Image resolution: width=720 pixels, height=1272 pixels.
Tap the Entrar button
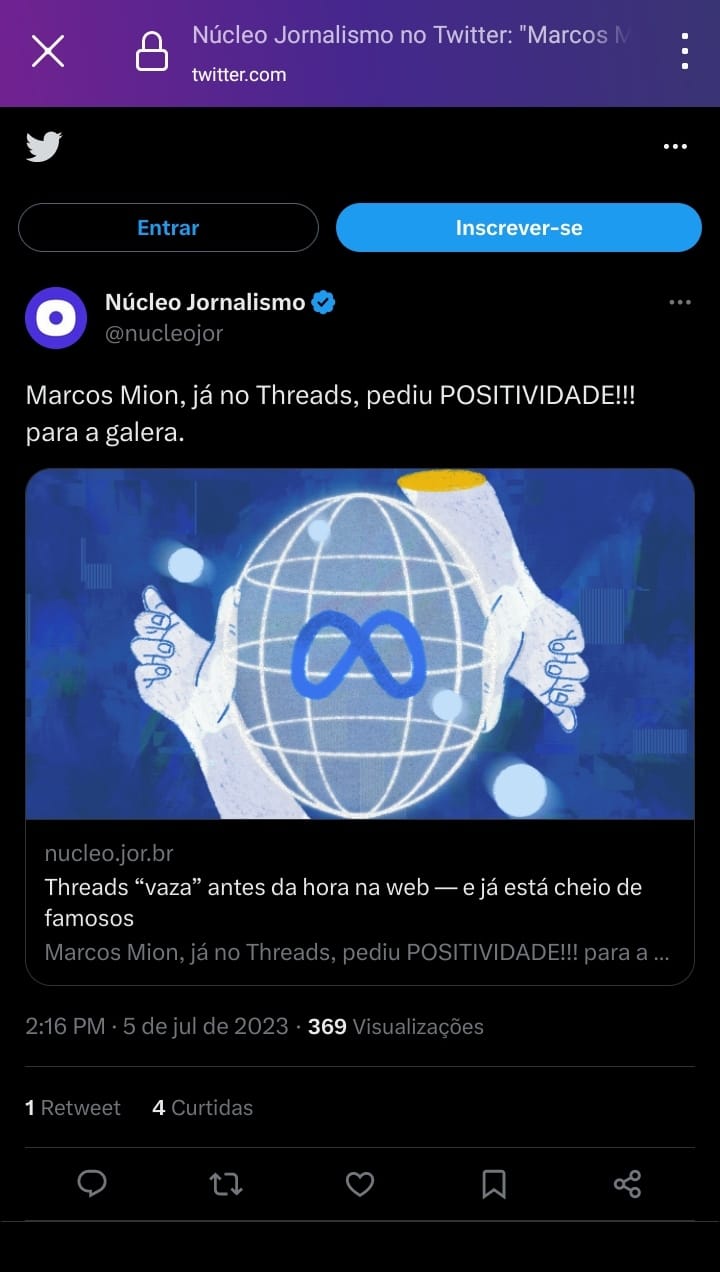tap(168, 228)
